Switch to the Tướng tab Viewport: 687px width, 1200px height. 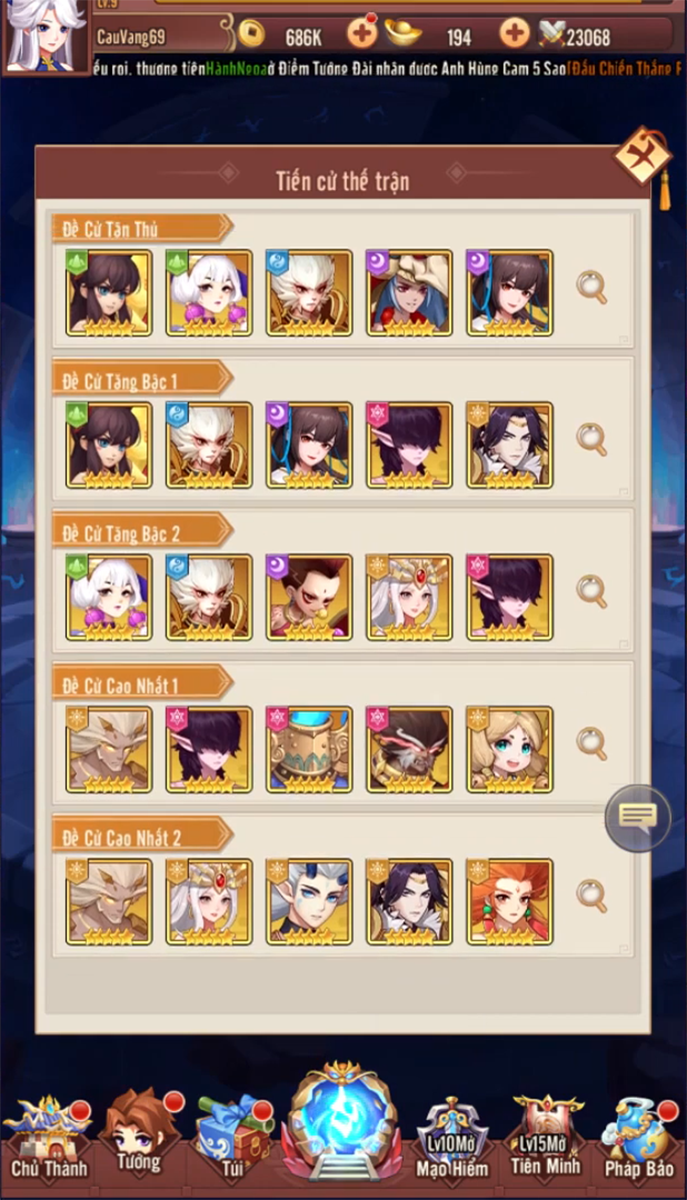(140, 1135)
